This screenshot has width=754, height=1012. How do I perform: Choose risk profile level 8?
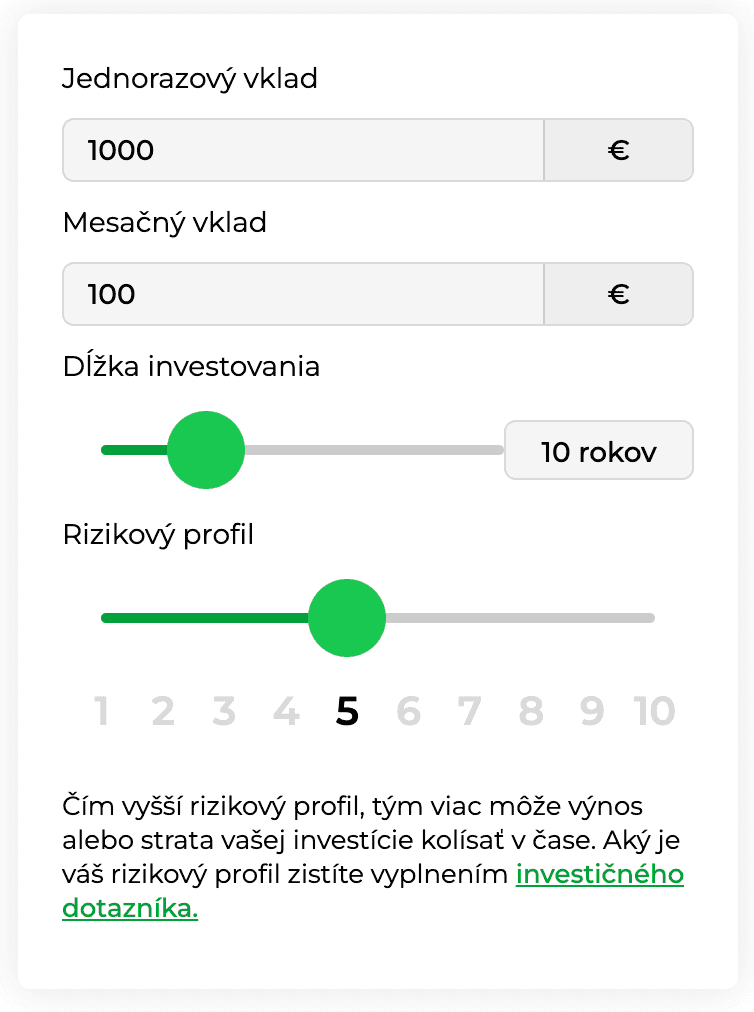[x=531, y=712]
